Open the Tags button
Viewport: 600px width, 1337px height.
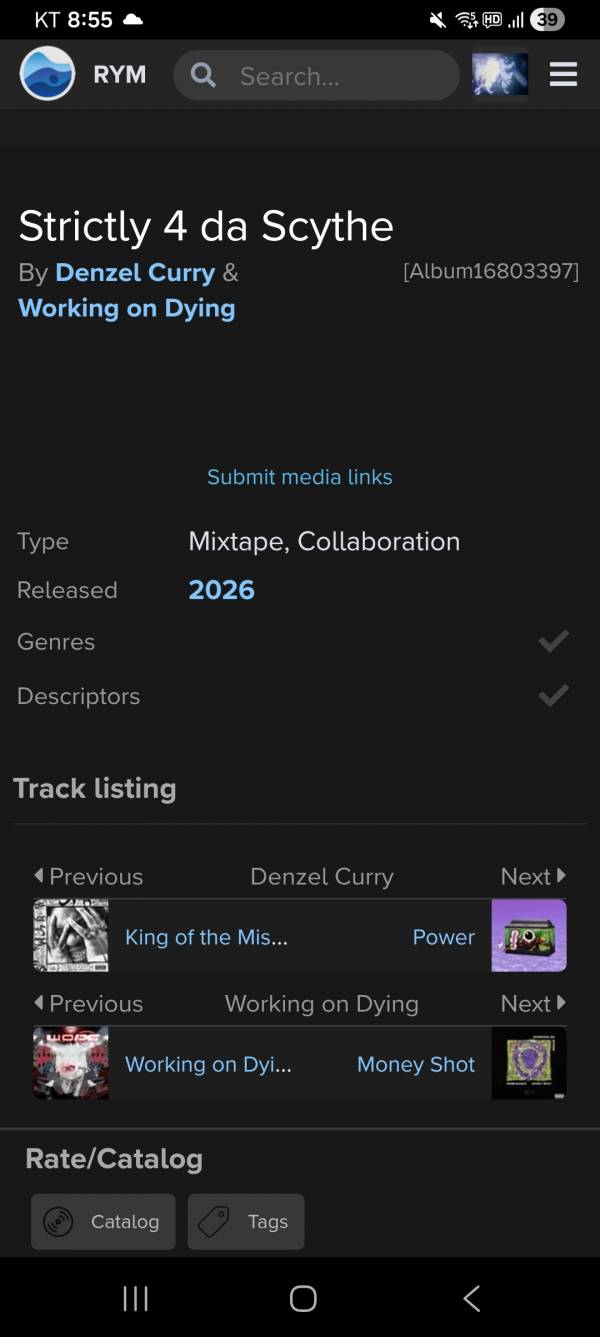[x=246, y=1221]
